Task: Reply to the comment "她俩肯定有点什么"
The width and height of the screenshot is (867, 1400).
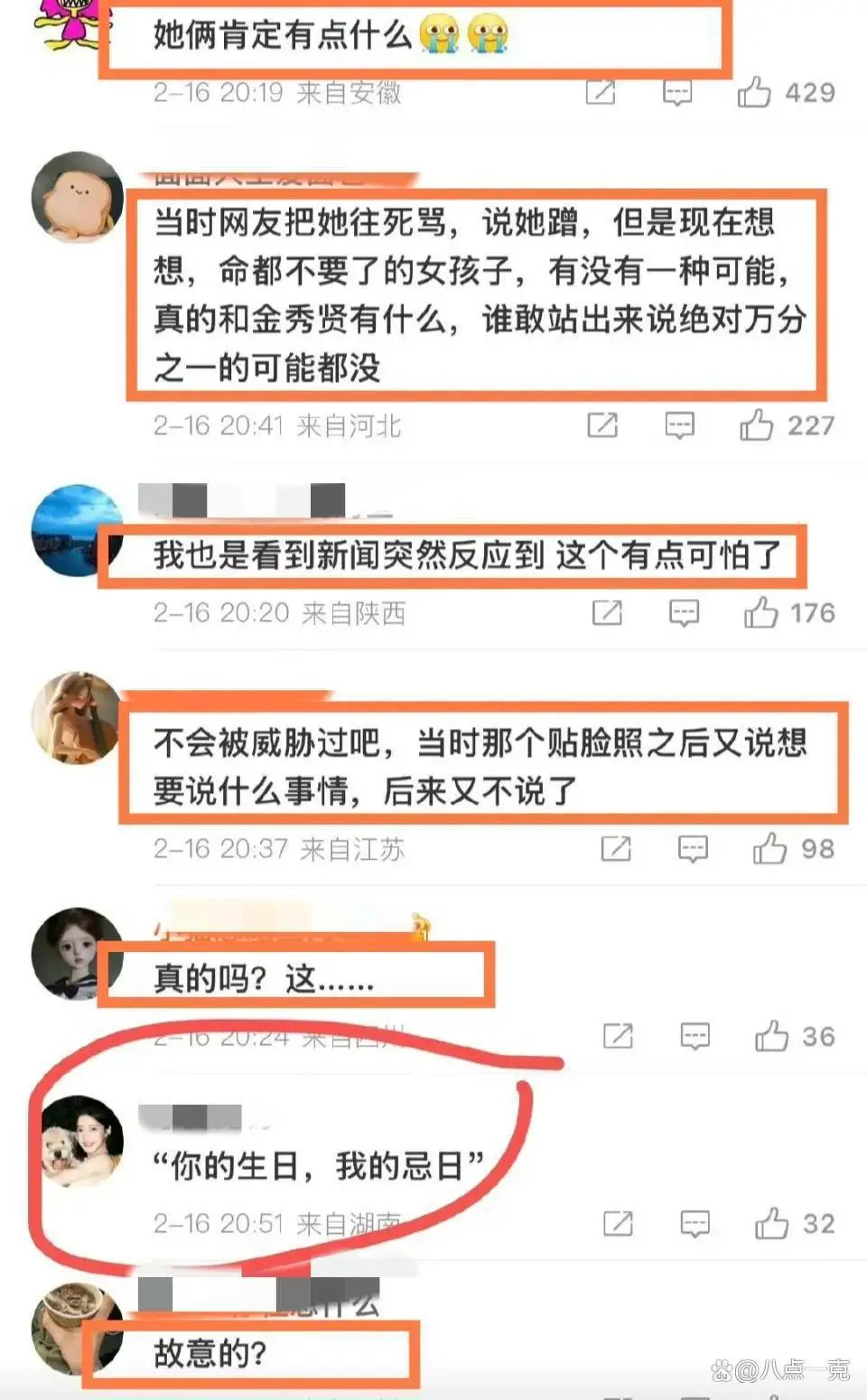Action: 677,92
